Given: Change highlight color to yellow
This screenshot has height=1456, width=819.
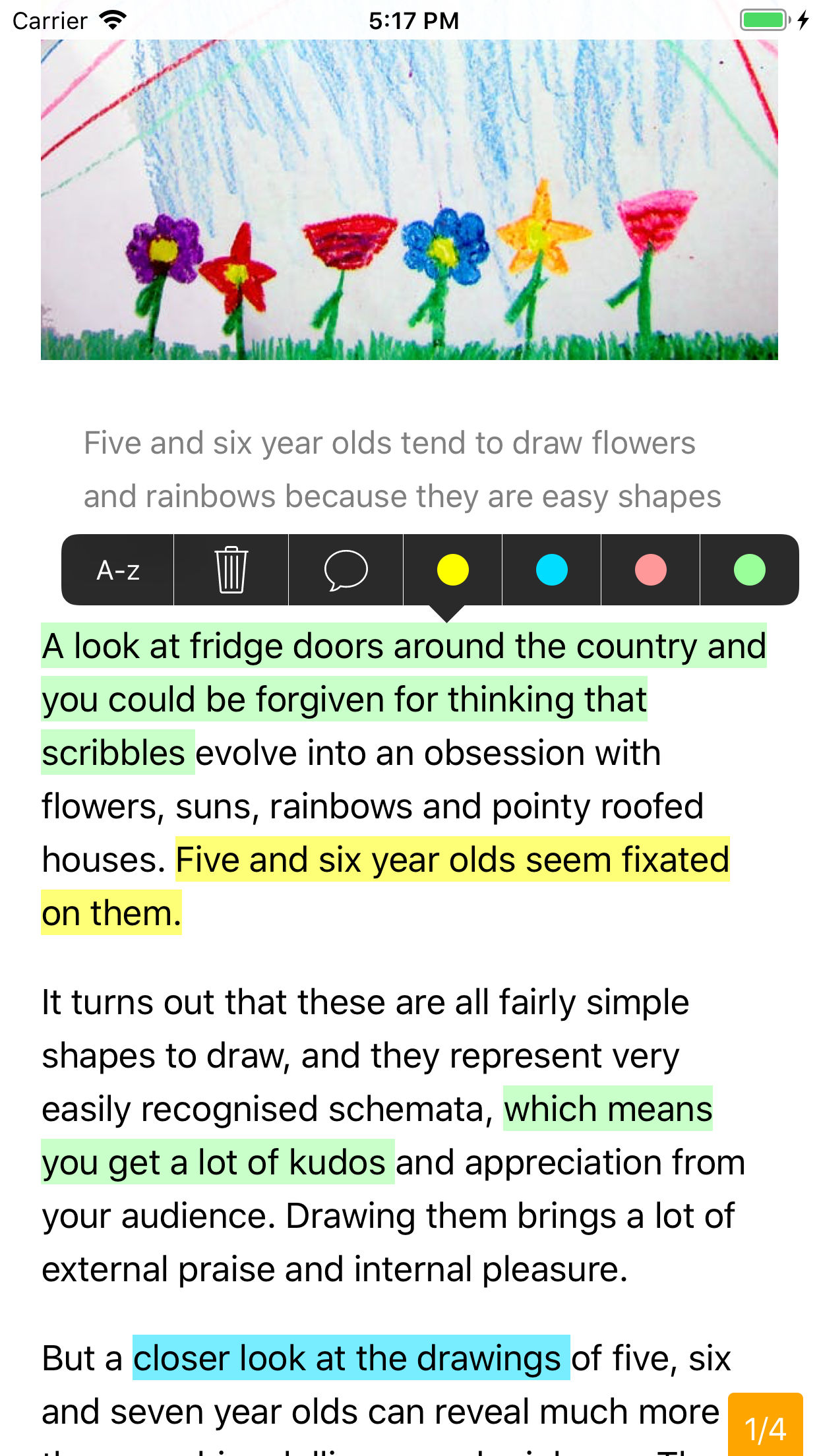Looking at the screenshot, I should tap(453, 570).
